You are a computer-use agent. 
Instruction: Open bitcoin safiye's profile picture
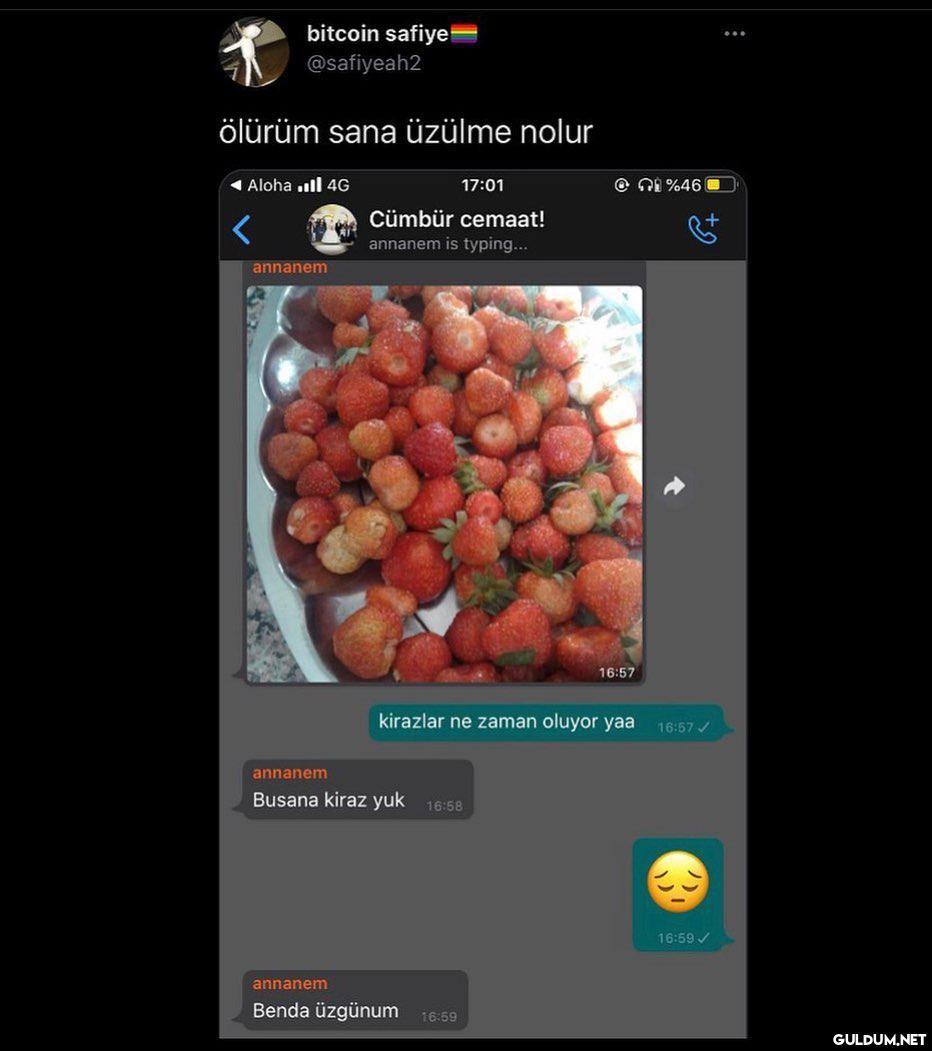pyautogui.click(x=254, y=52)
